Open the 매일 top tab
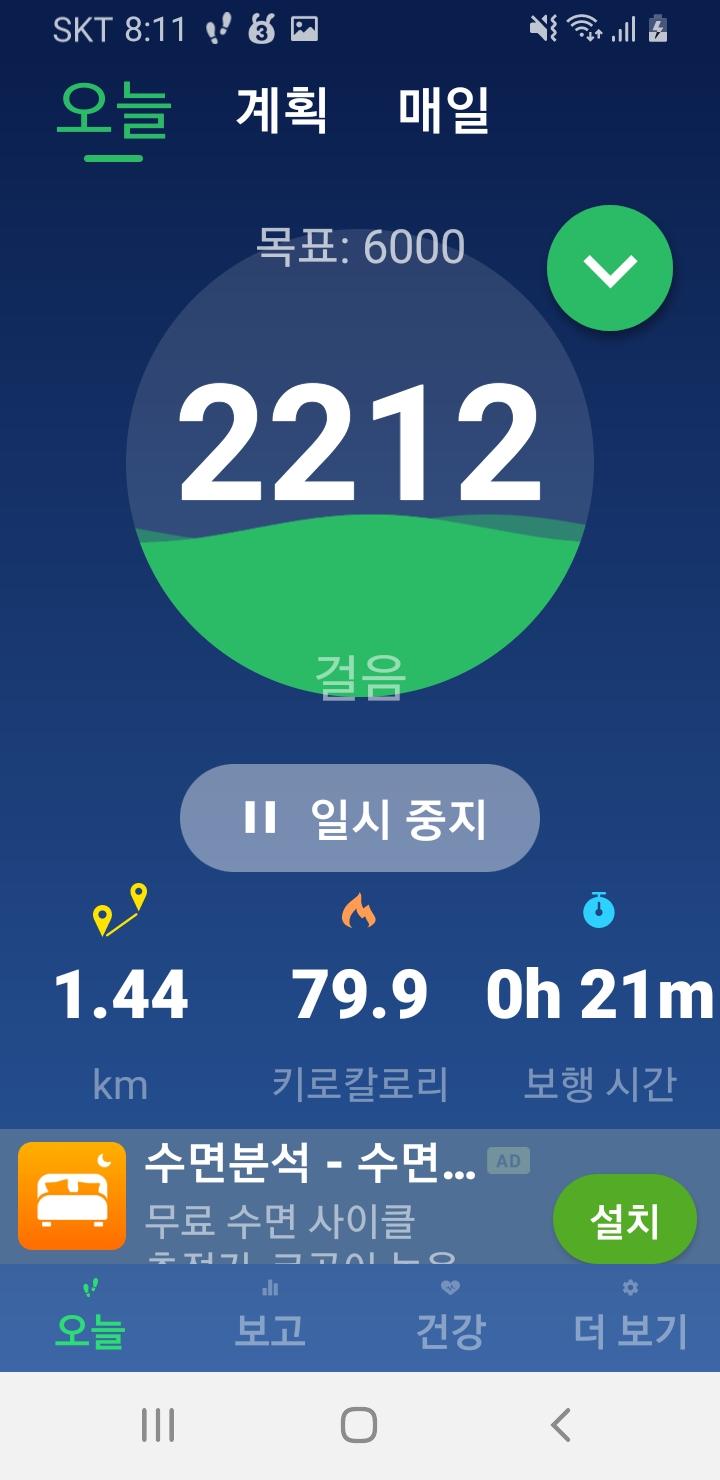The height and width of the screenshot is (1480, 720). pos(443,110)
